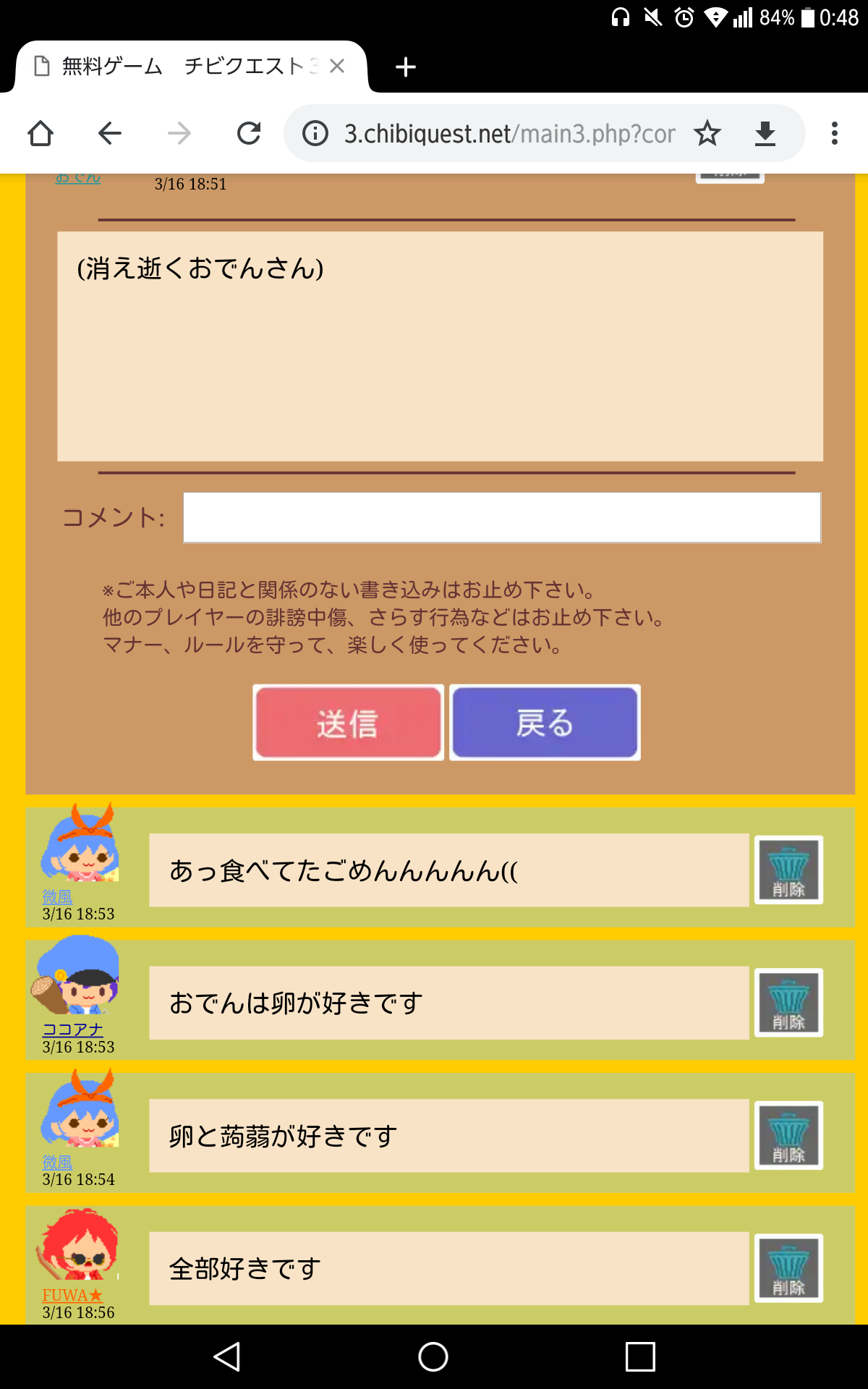Delete the comment 卵と蒟蒻が好きです
868x1389 pixels.
click(x=788, y=1136)
